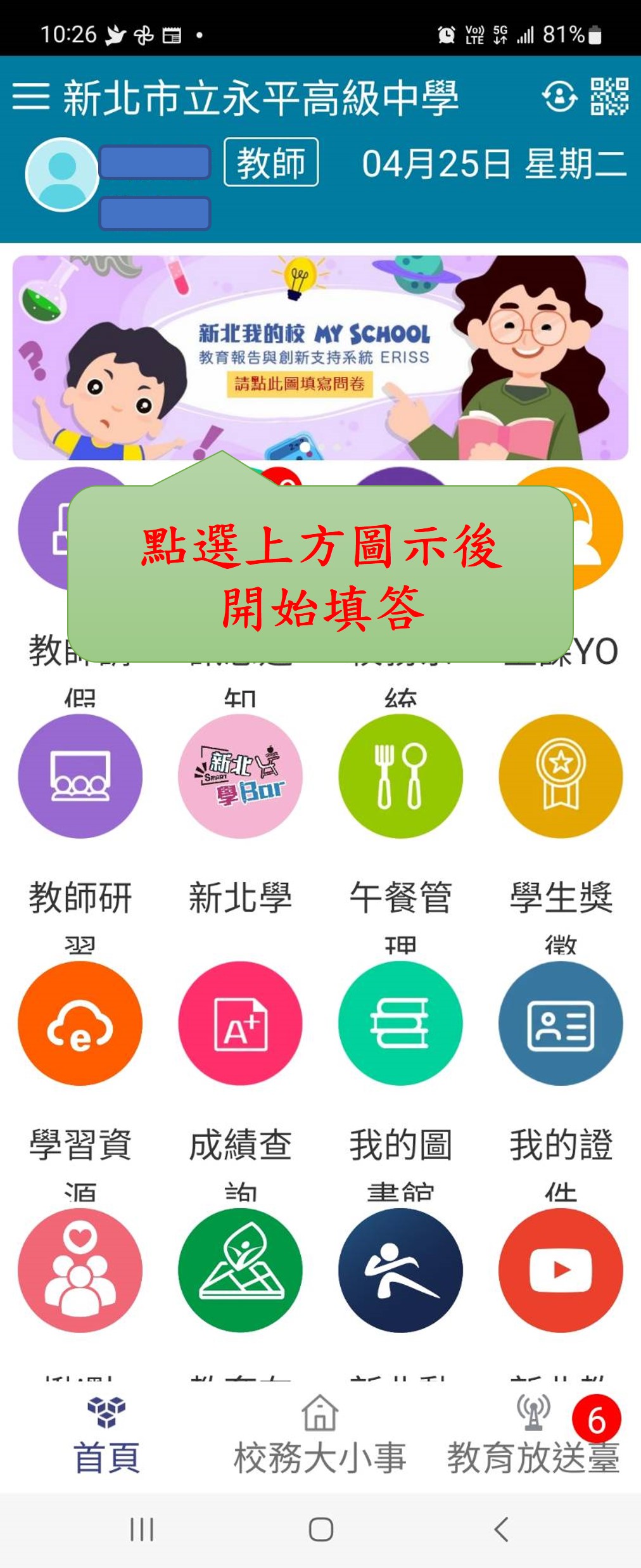Open 學生獎懲 with the medal icon
Viewport: 641px width, 1568px height.
pyautogui.click(x=561, y=776)
